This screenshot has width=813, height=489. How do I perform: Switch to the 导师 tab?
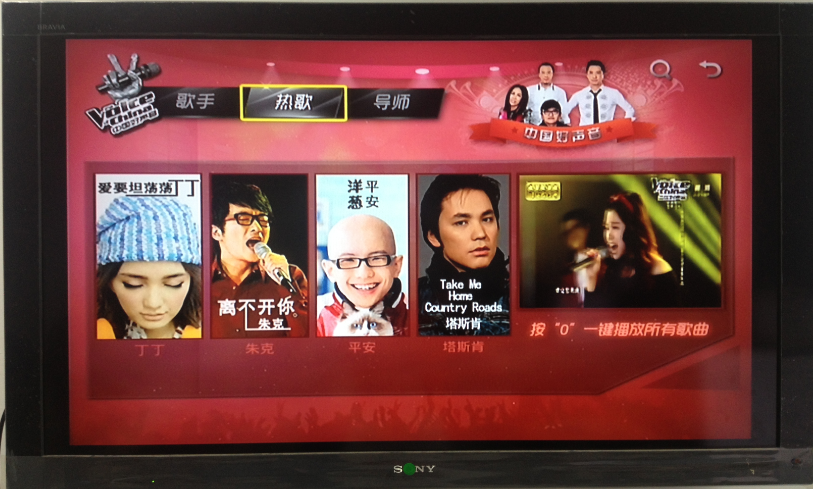click(x=391, y=102)
